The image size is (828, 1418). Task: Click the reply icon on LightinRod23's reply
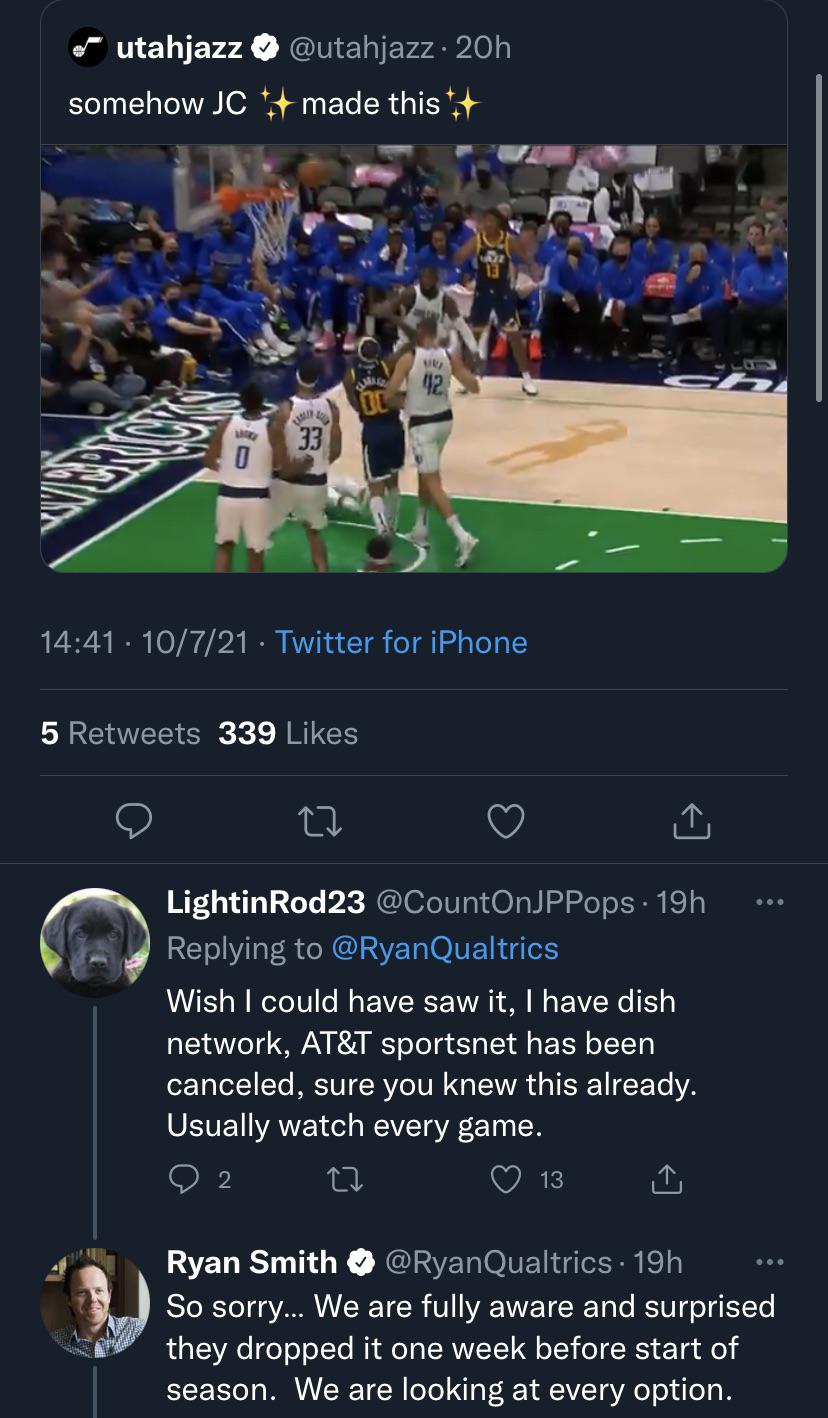click(x=185, y=1180)
